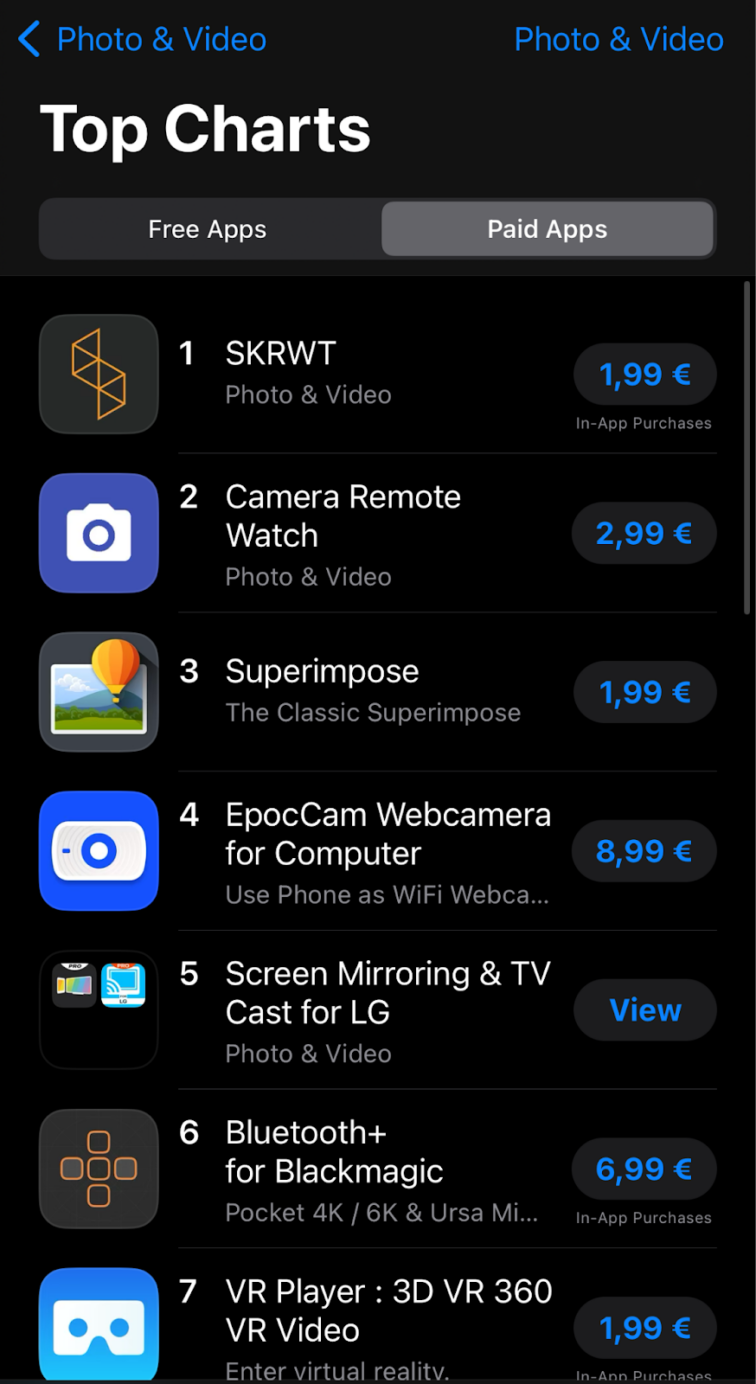Purchase SKRWT for 1,99 €

tap(644, 374)
